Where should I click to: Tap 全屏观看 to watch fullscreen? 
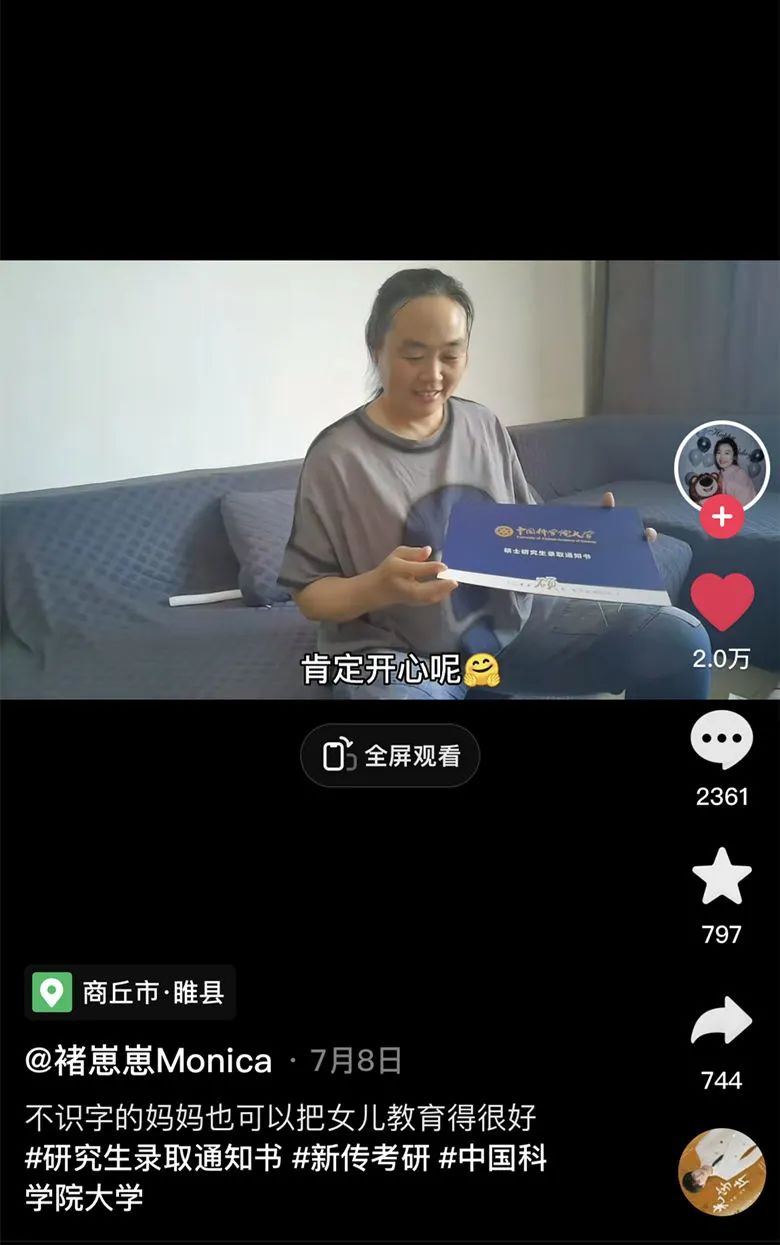coord(390,756)
